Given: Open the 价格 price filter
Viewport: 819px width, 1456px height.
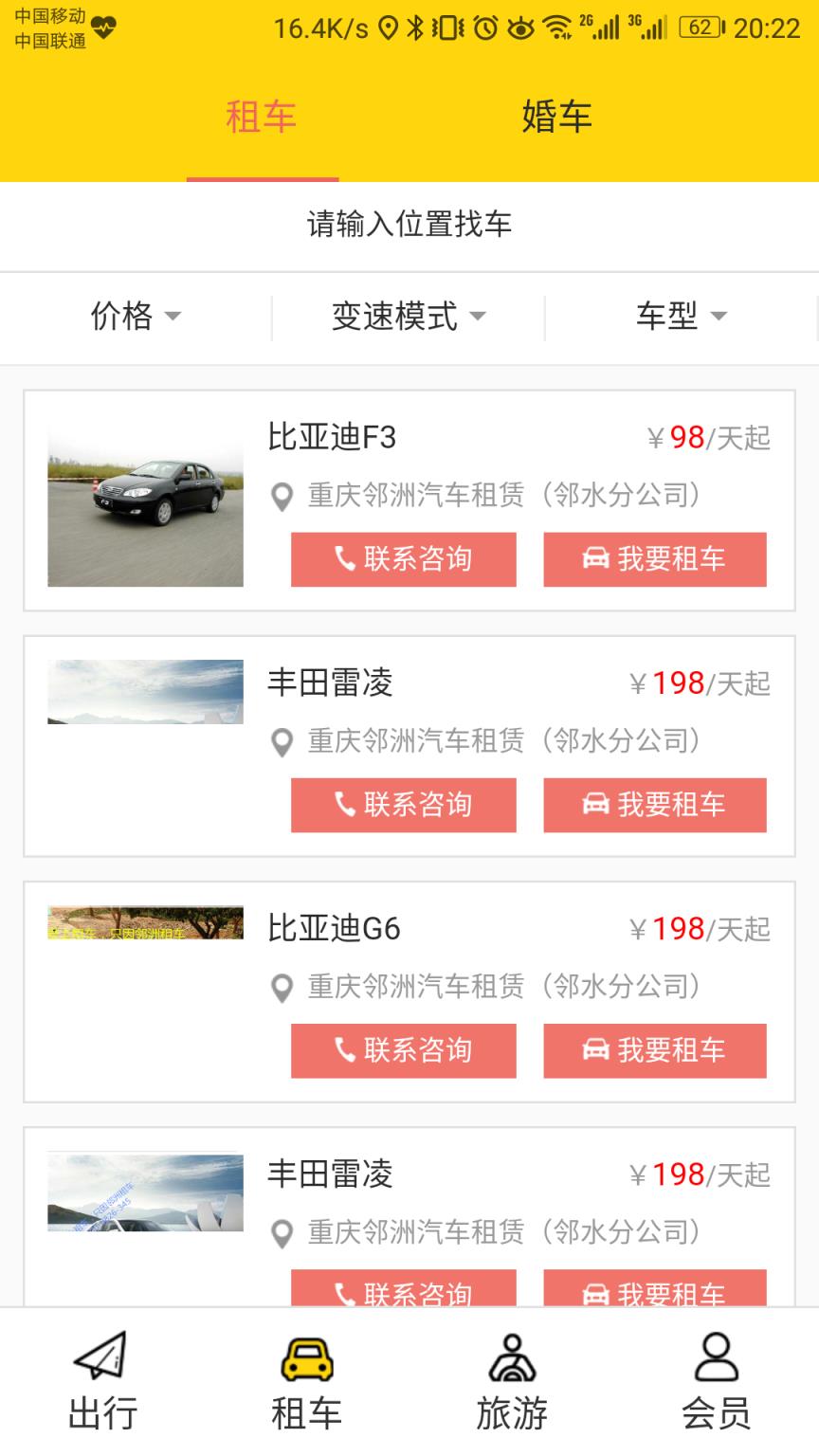Looking at the screenshot, I should tap(136, 318).
